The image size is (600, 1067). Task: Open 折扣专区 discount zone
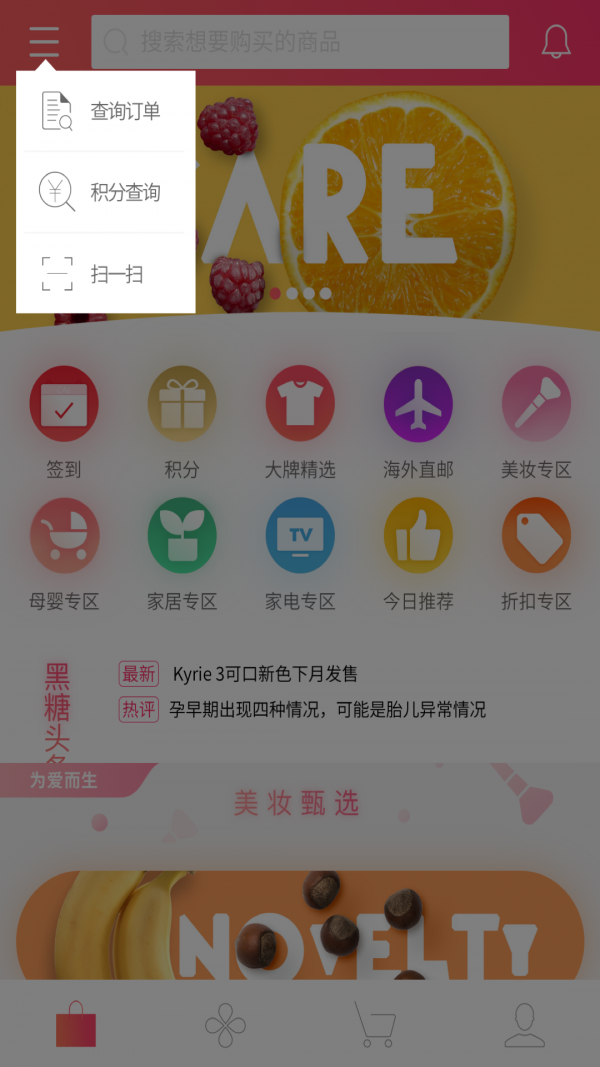[x=536, y=536]
